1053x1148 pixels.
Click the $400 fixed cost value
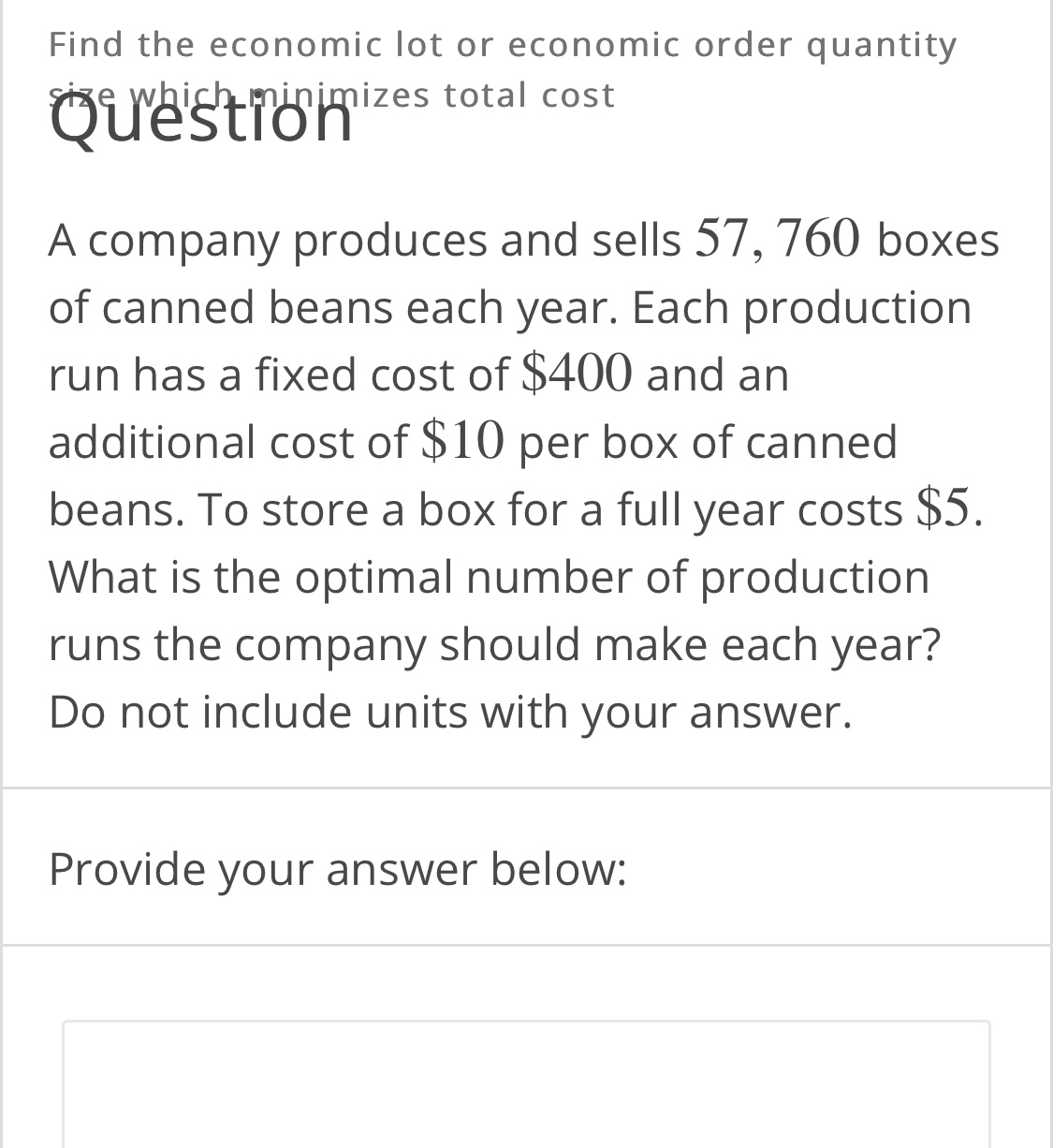tap(577, 373)
